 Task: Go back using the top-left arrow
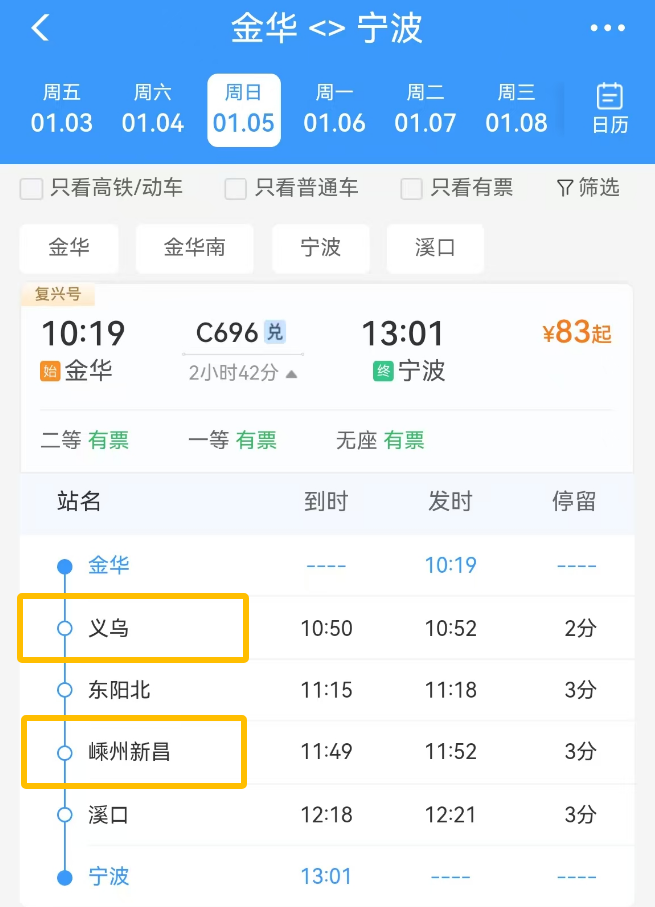coord(40,28)
